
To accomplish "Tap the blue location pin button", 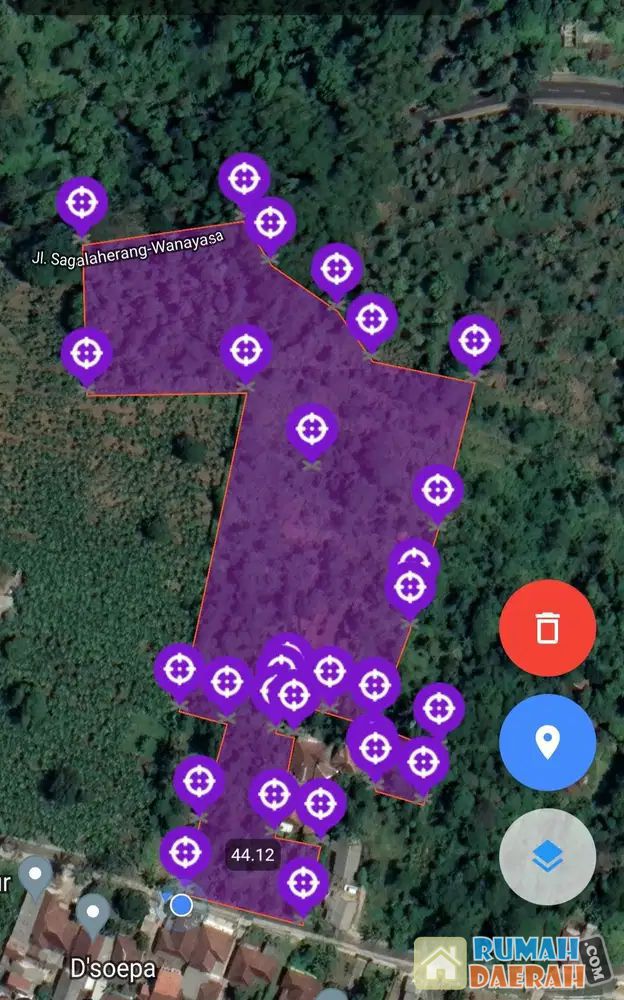I will (x=547, y=743).
